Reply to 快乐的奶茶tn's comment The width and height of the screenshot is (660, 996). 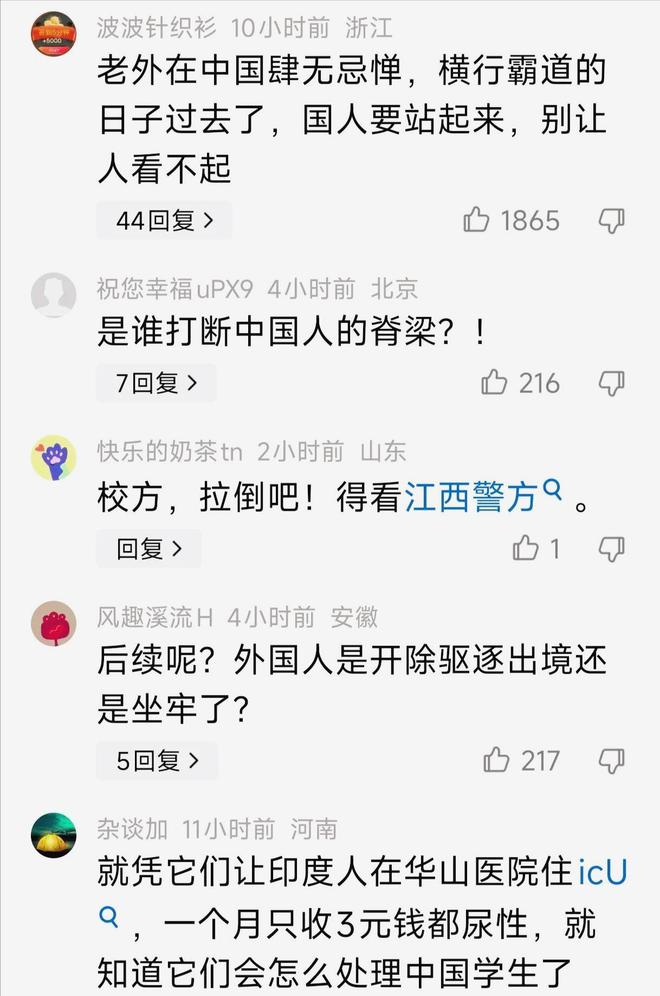pyautogui.click(x=149, y=548)
